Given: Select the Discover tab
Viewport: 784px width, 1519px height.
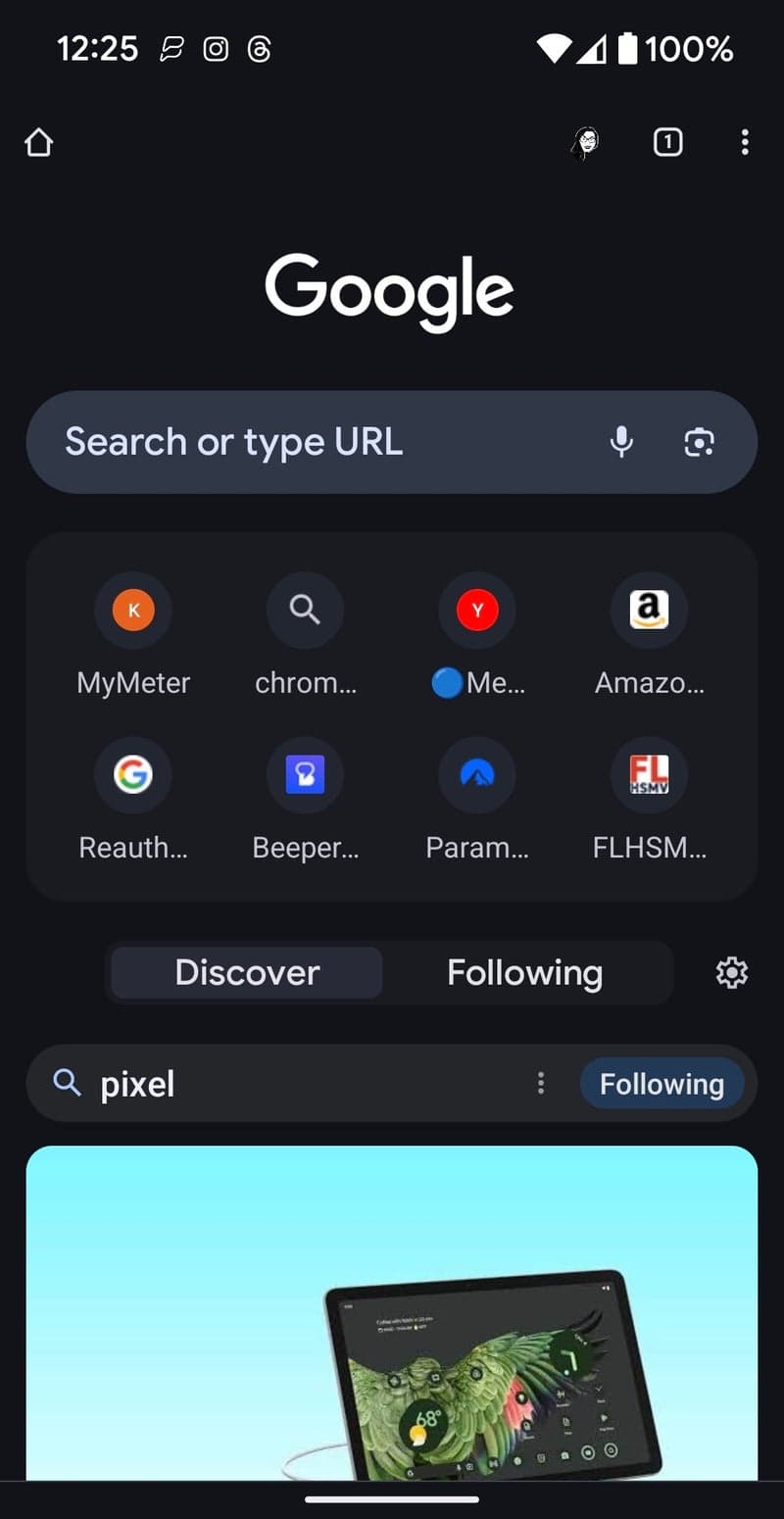Looking at the screenshot, I should [246, 972].
